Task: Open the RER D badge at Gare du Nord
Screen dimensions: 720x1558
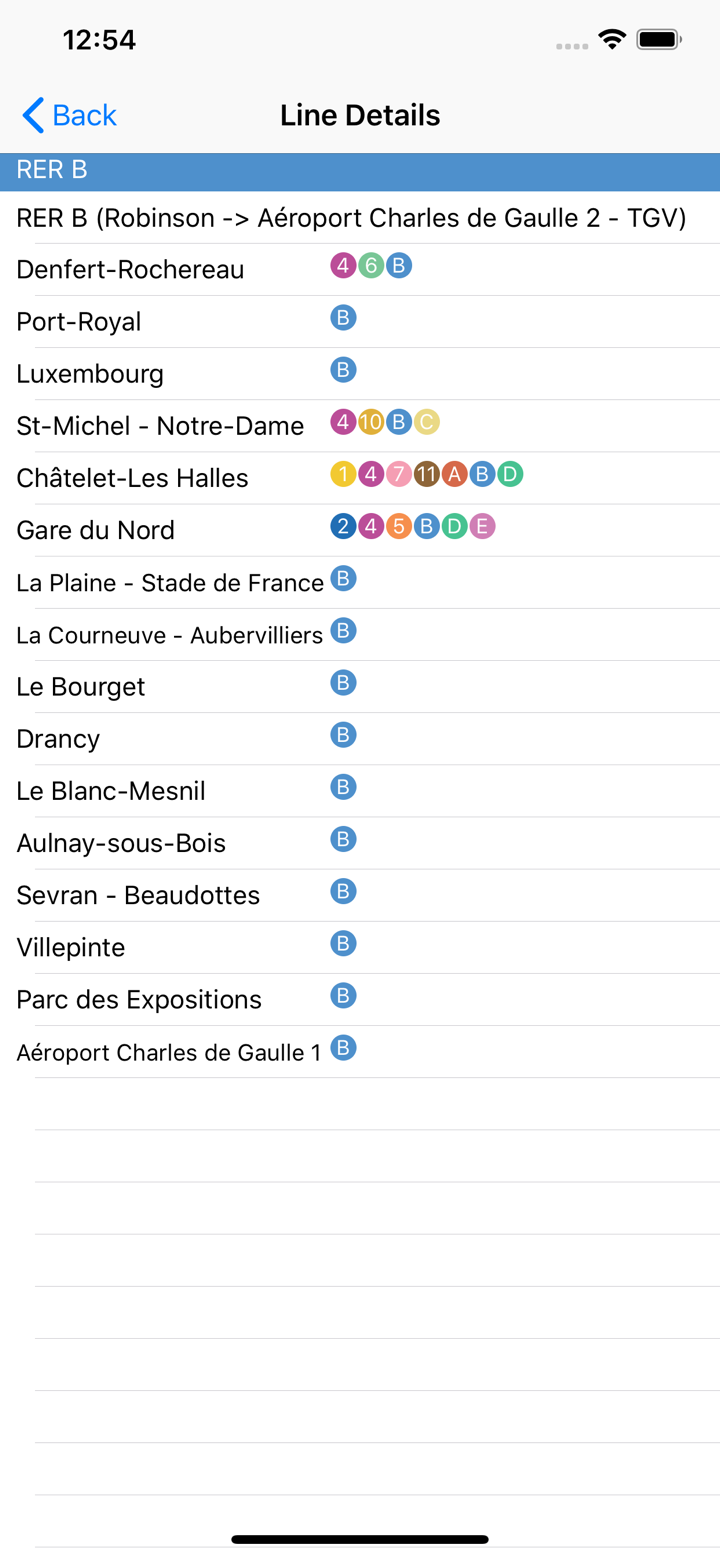Action: (453, 525)
